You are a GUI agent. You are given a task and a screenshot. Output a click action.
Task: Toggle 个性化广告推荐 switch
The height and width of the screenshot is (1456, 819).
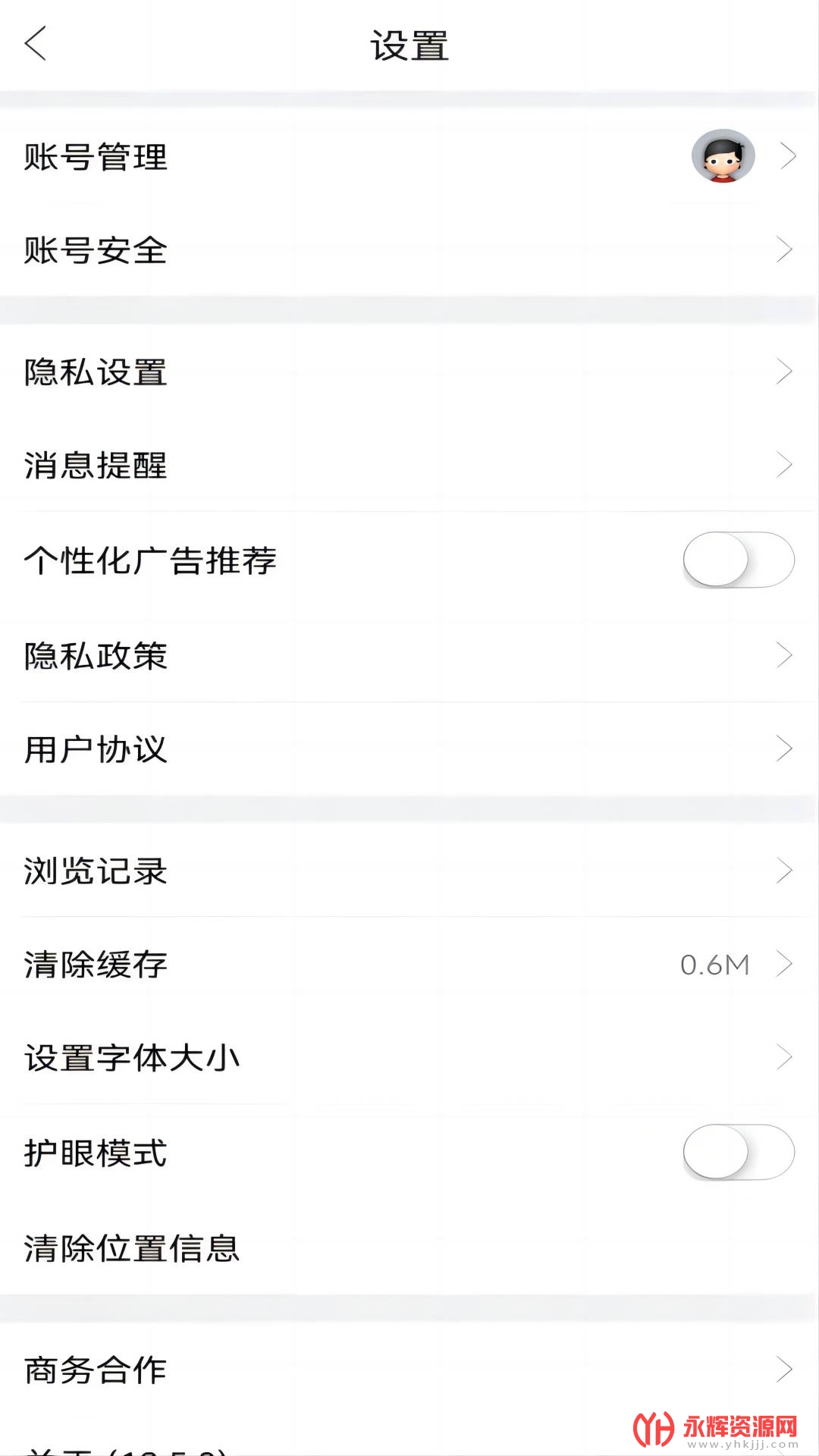click(x=738, y=560)
